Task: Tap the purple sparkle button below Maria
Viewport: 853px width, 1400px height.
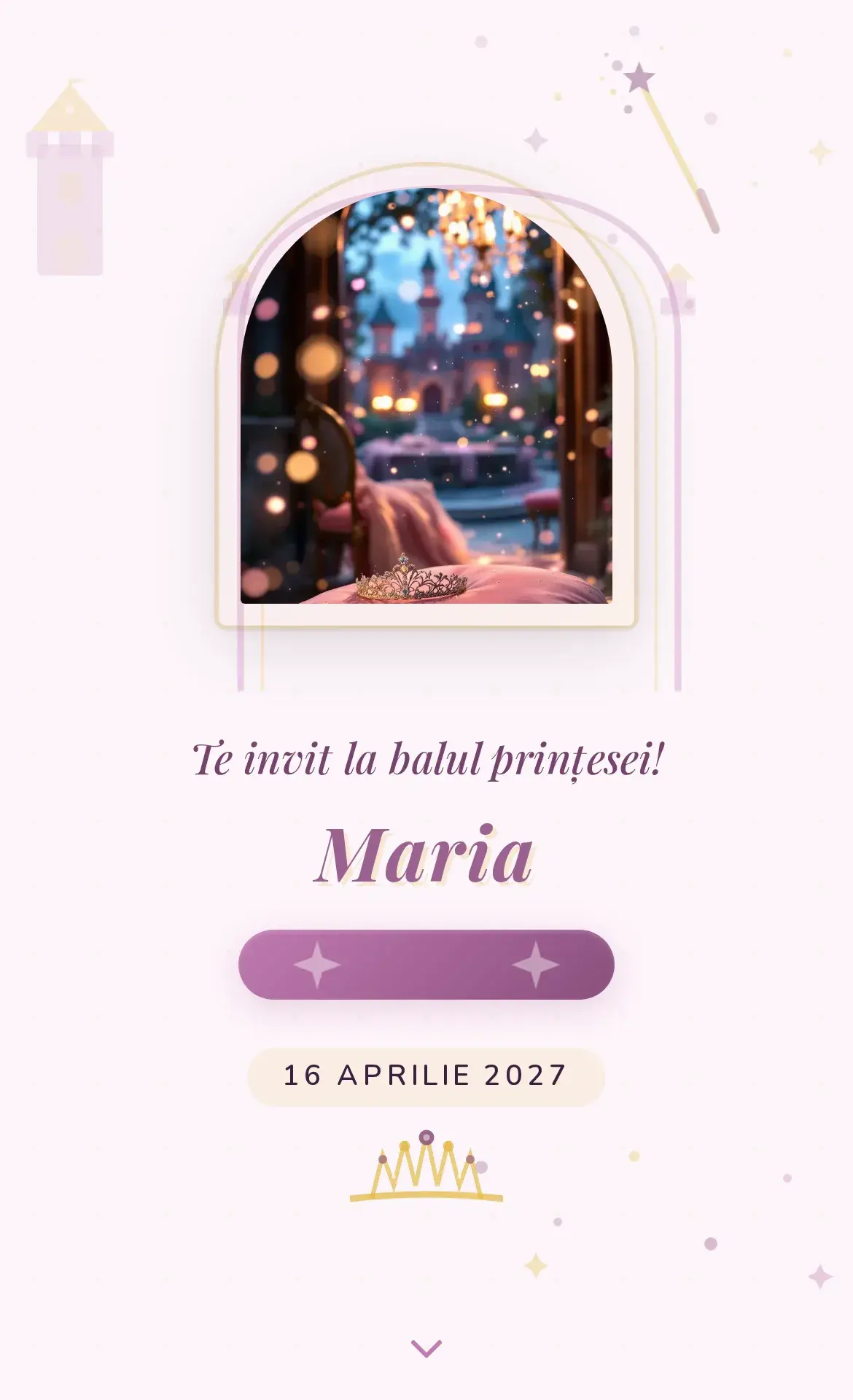Action: pyautogui.click(x=426, y=964)
